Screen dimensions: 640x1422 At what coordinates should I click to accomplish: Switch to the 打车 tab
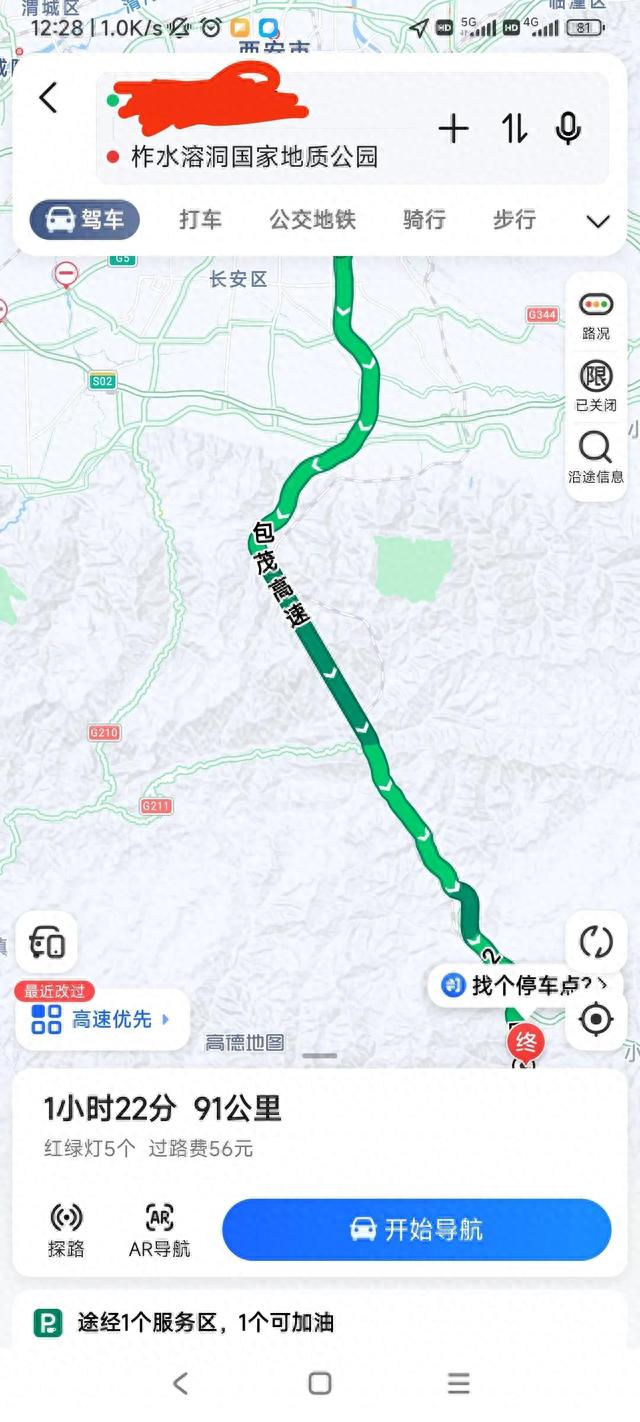[200, 220]
